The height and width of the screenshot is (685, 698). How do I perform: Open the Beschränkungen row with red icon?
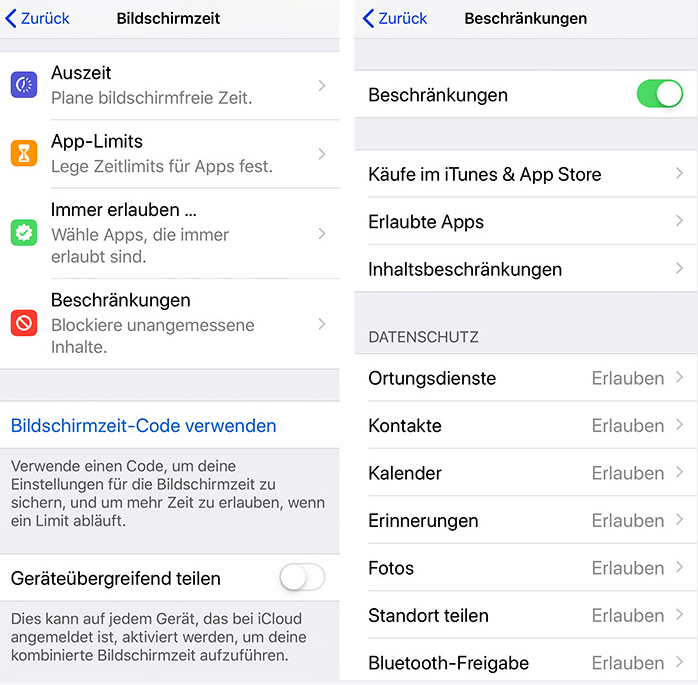(x=170, y=323)
